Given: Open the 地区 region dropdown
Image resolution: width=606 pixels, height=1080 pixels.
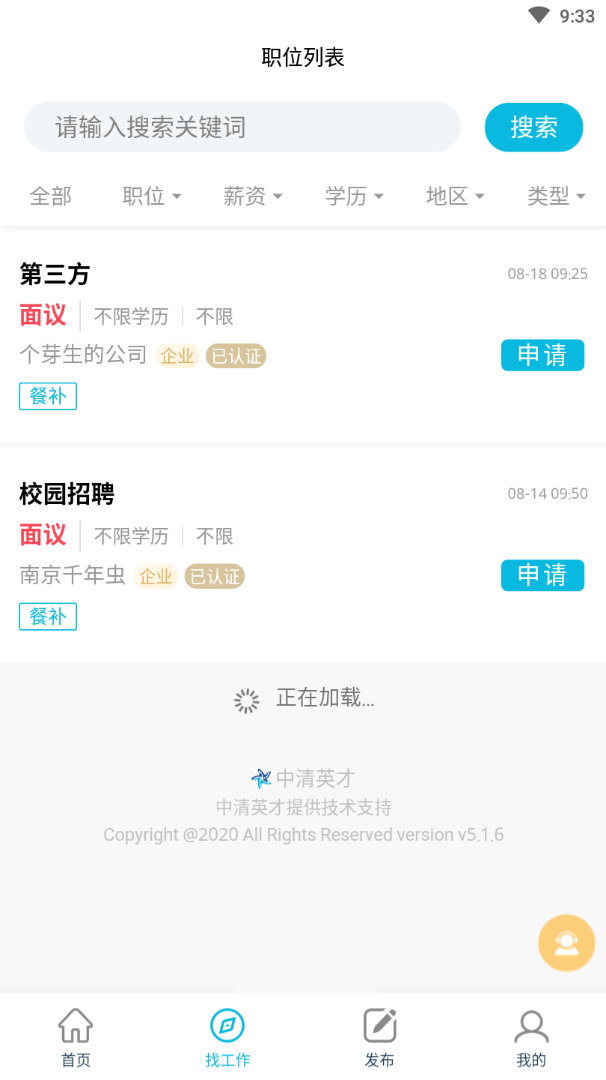Looking at the screenshot, I should tap(455, 196).
